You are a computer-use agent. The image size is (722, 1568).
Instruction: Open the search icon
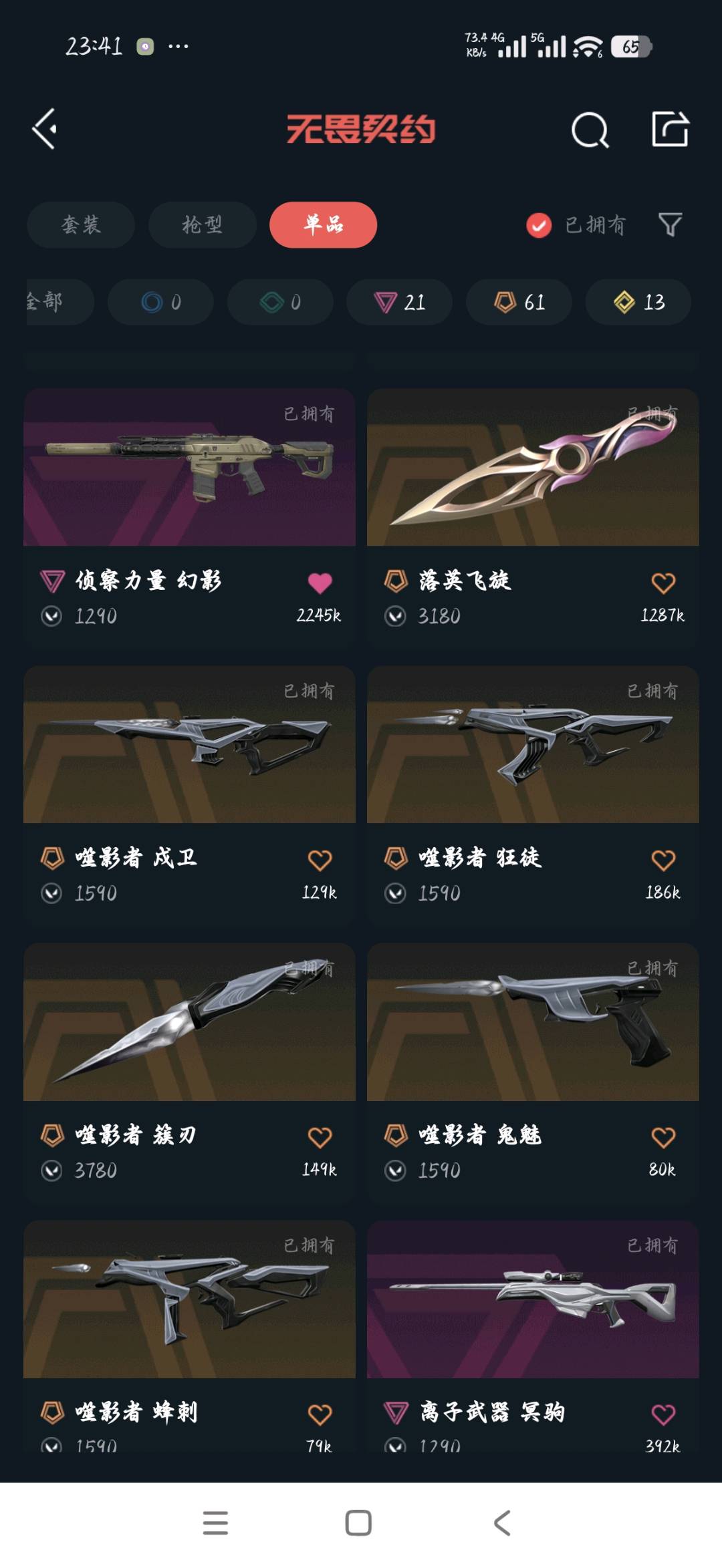590,129
